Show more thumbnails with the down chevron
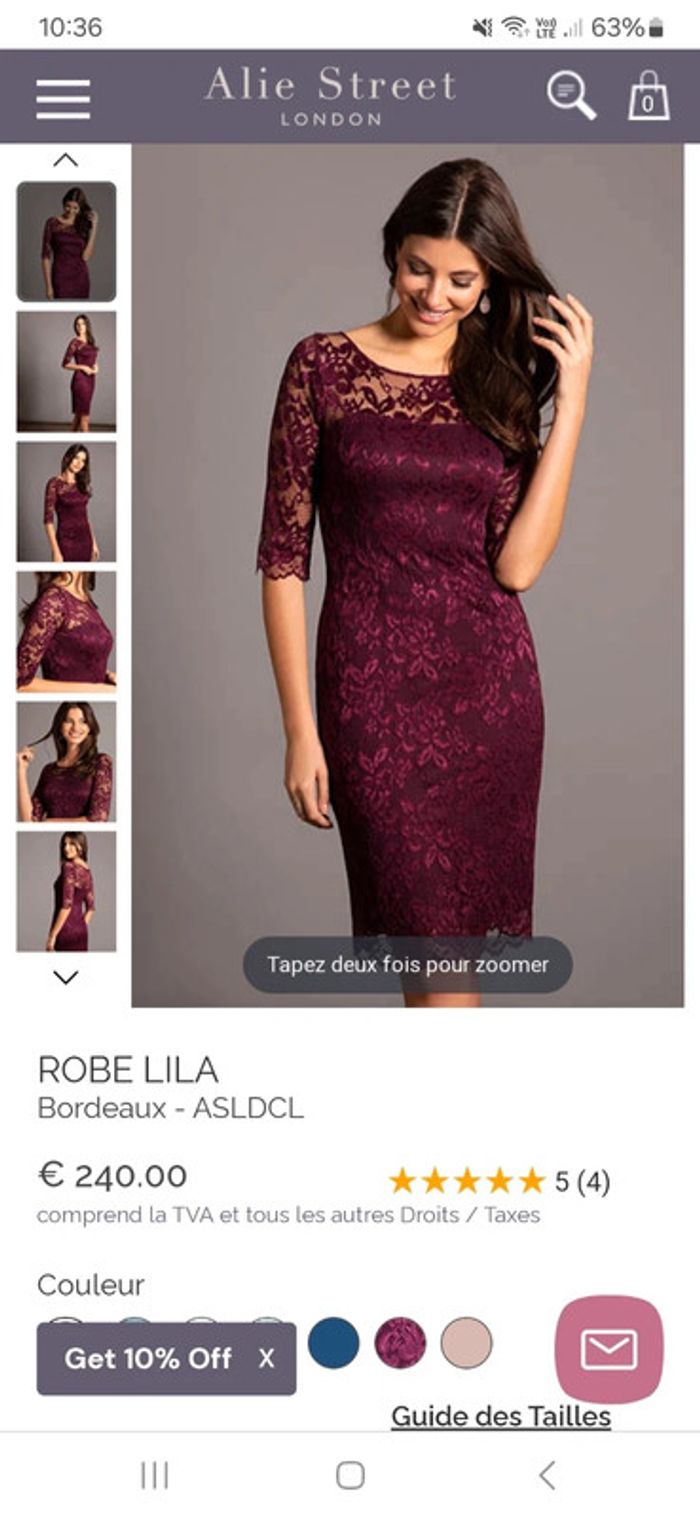This screenshot has width=700, height=1518. (66, 978)
